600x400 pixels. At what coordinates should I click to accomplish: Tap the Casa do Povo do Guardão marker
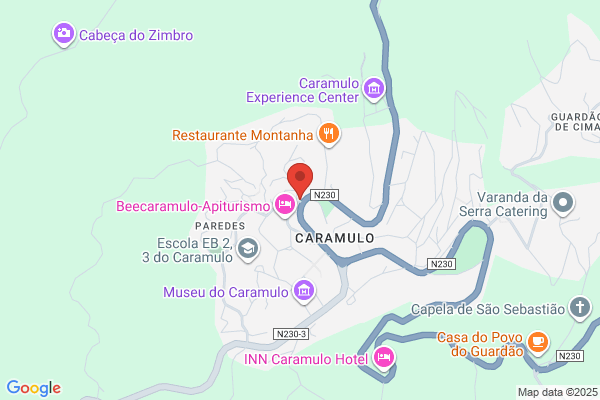538,343
